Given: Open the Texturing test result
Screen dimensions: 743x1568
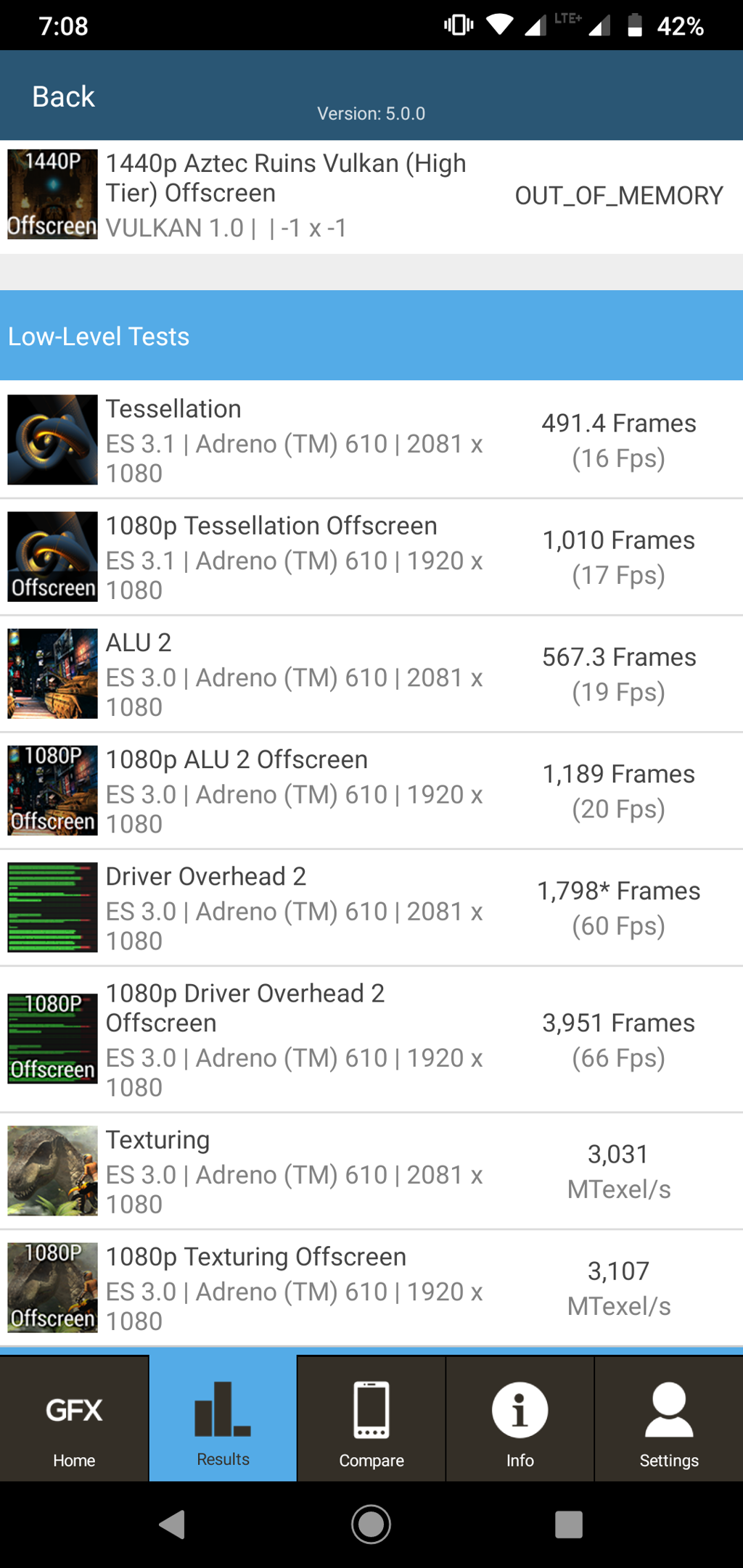Looking at the screenshot, I should 370,1171.
